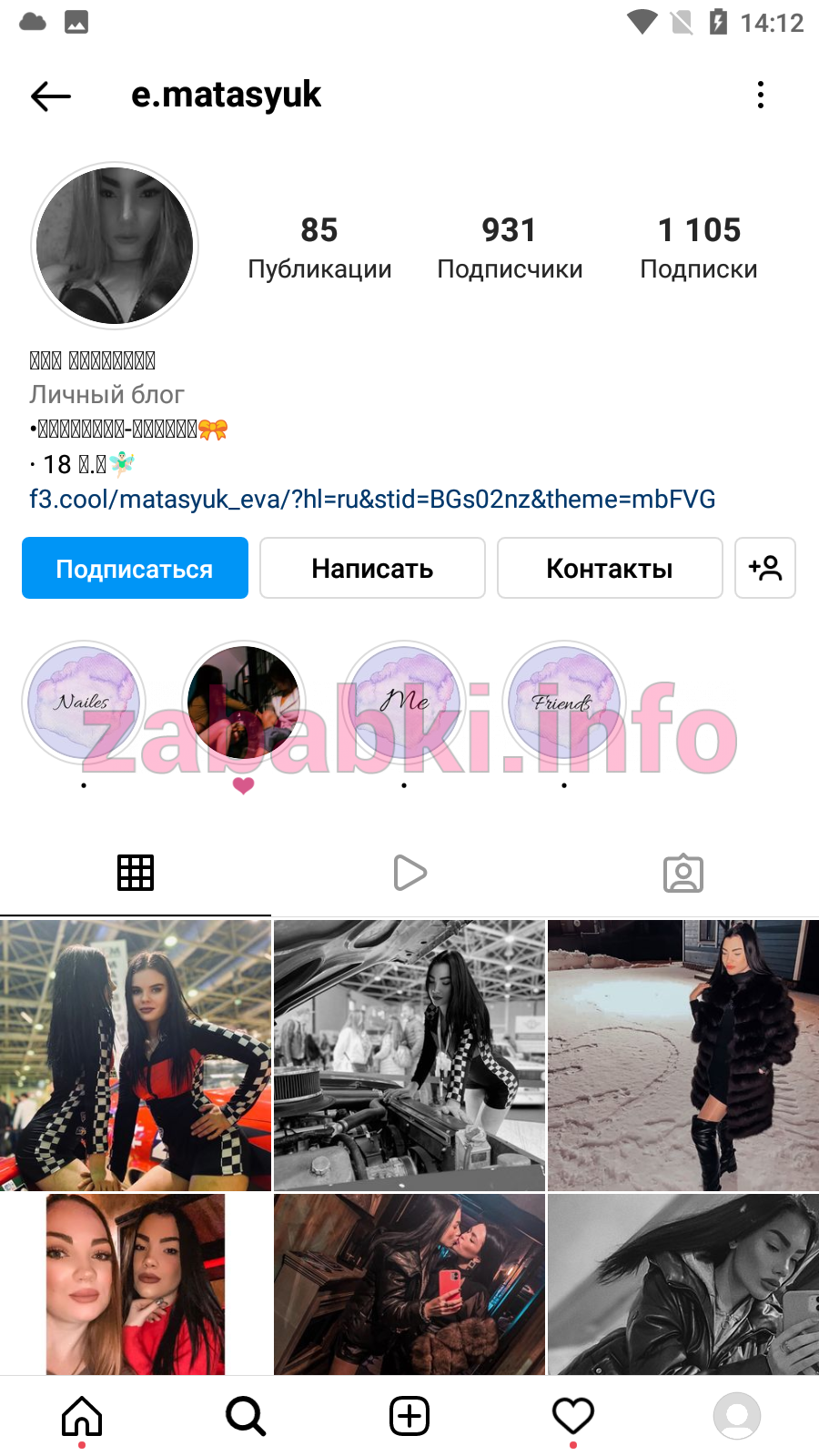The image size is (819, 1456).
Task: Open the post with woman in fur coat
Action: point(683,1055)
